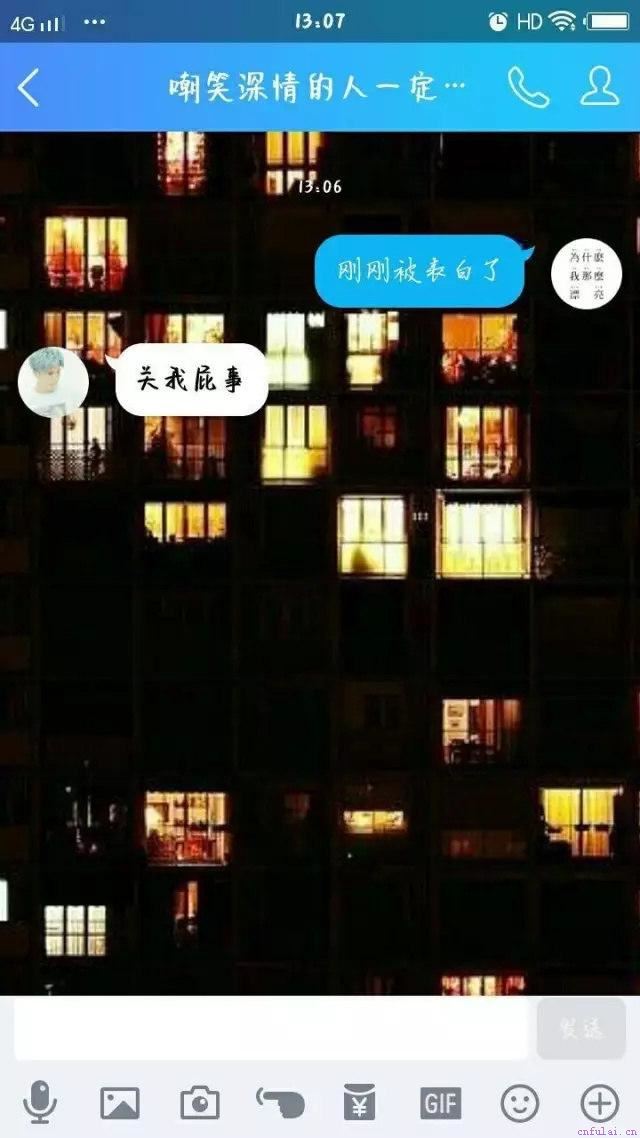Start a voice call

527,88
